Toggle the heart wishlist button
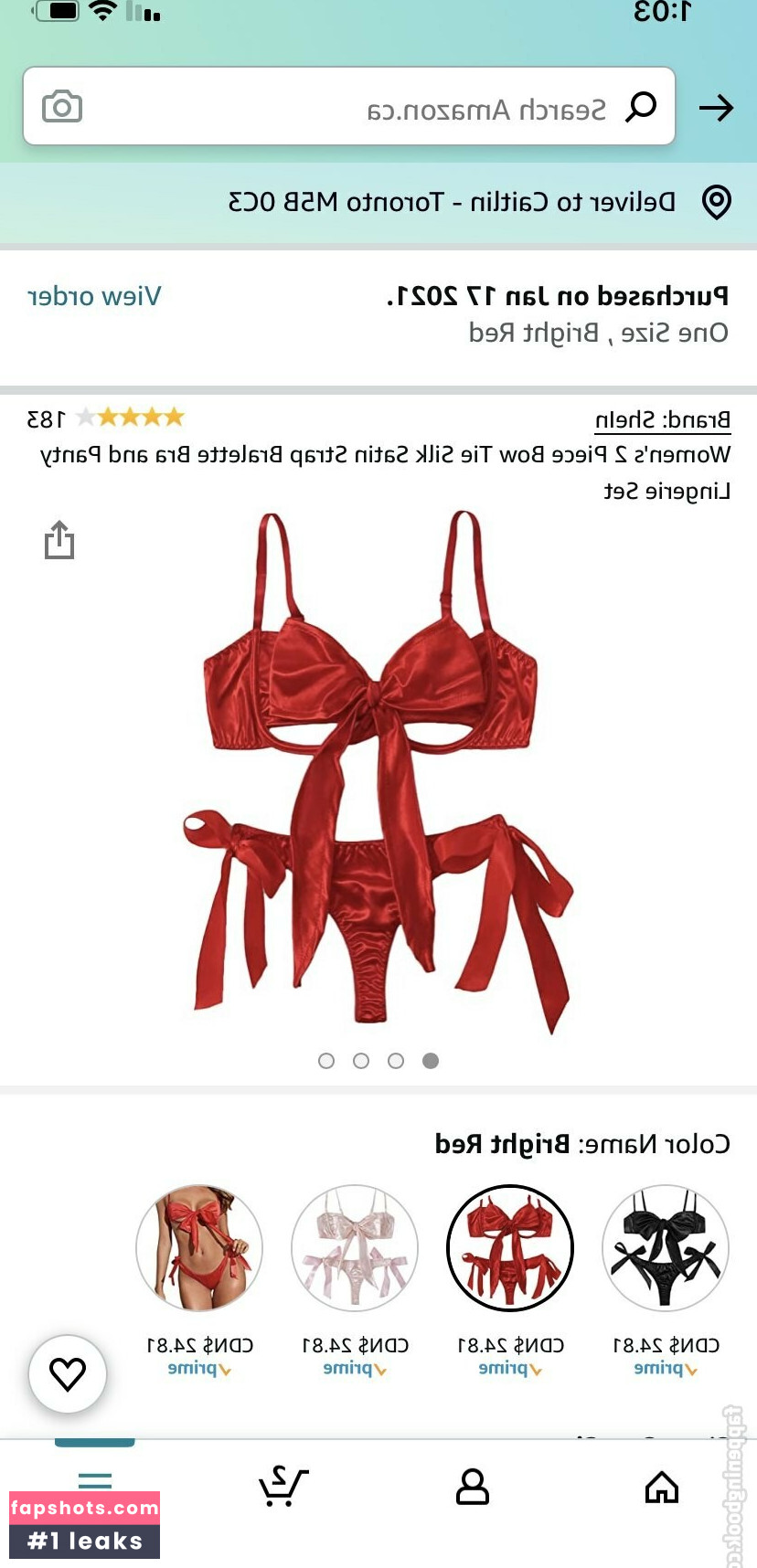757x1568 pixels. 68,1373
